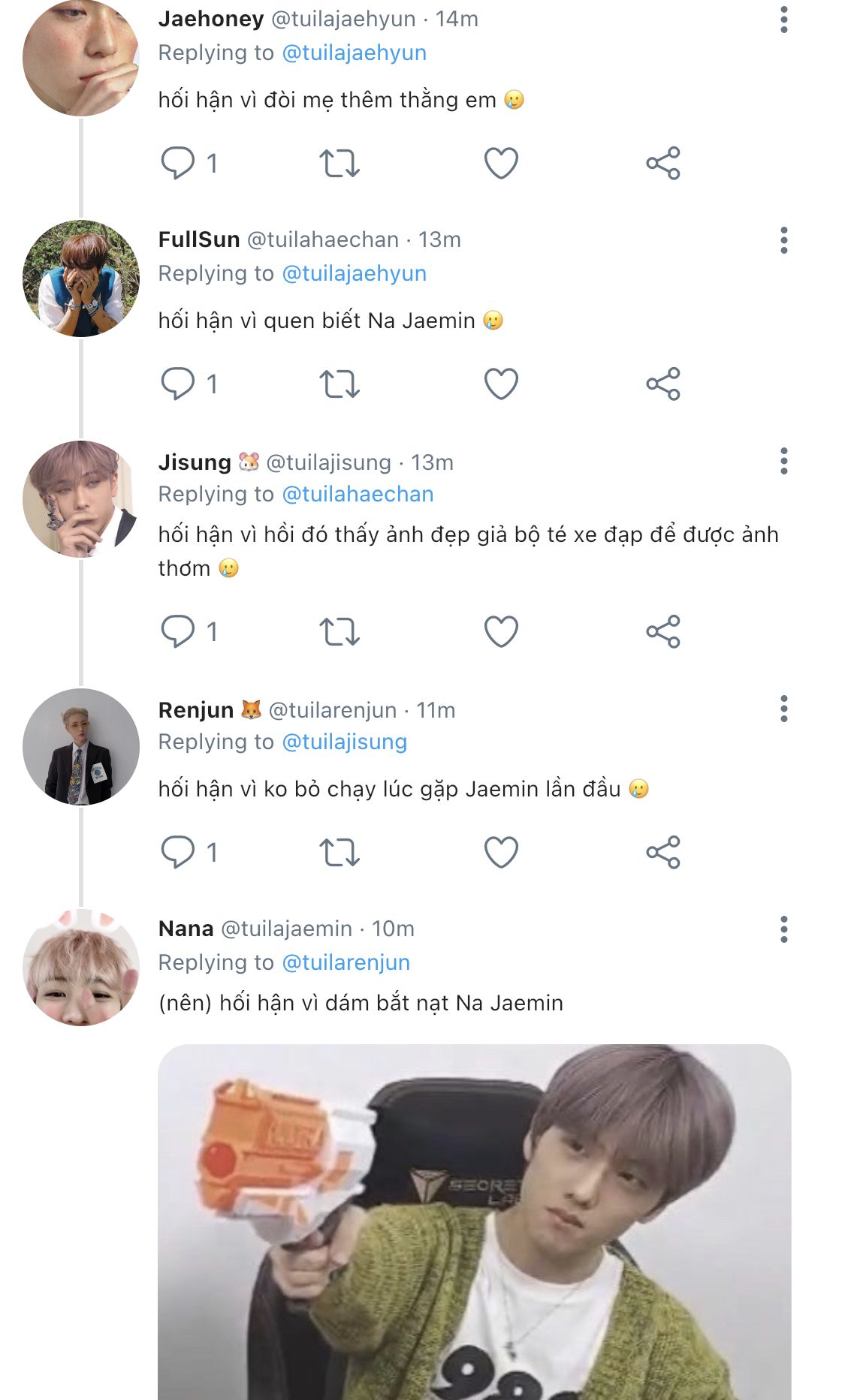The width and height of the screenshot is (845, 1400).
Task: Open overflow menu on Jisung's tweet
Action: pos(783,461)
